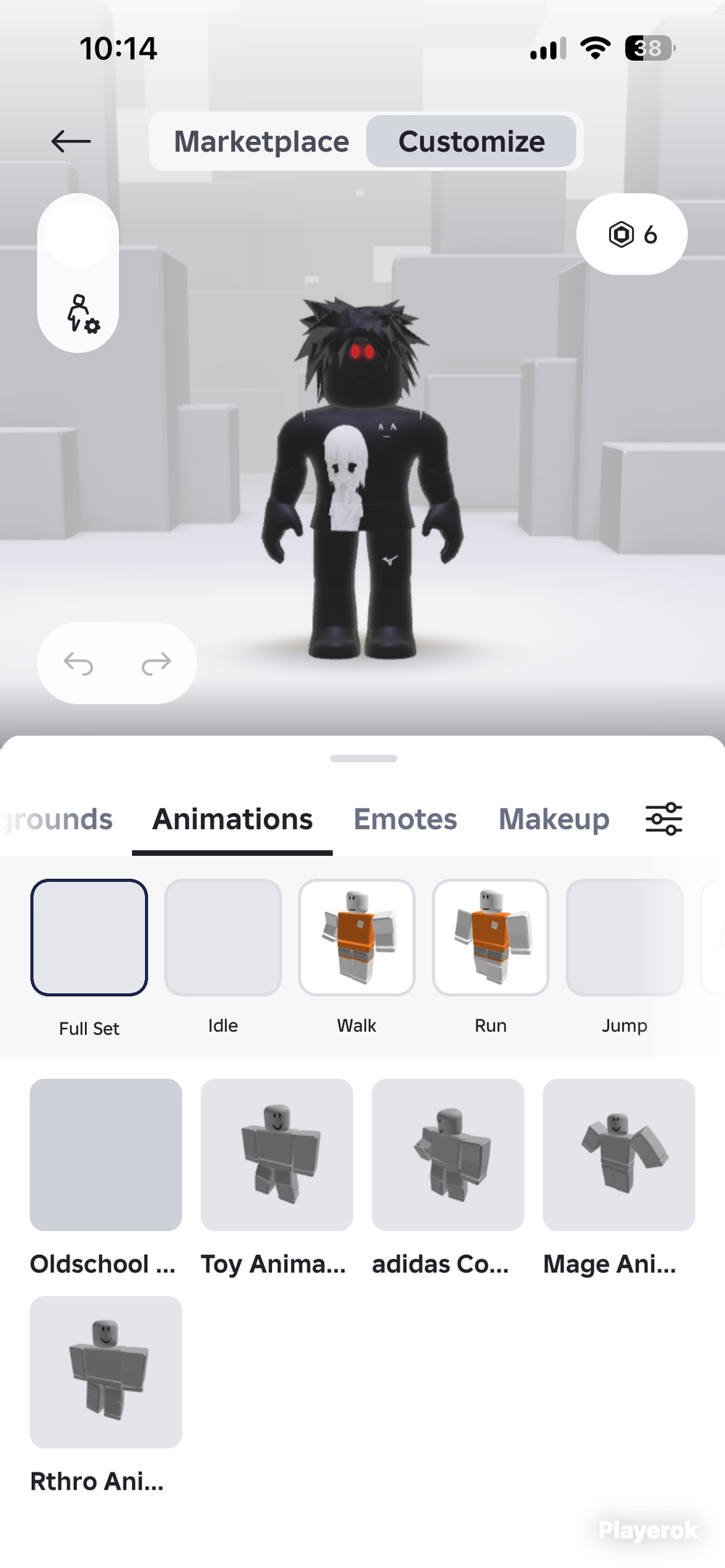This screenshot has width=725, height=1568.
Task: Redo the avatar change
Action: click(156, 663)
